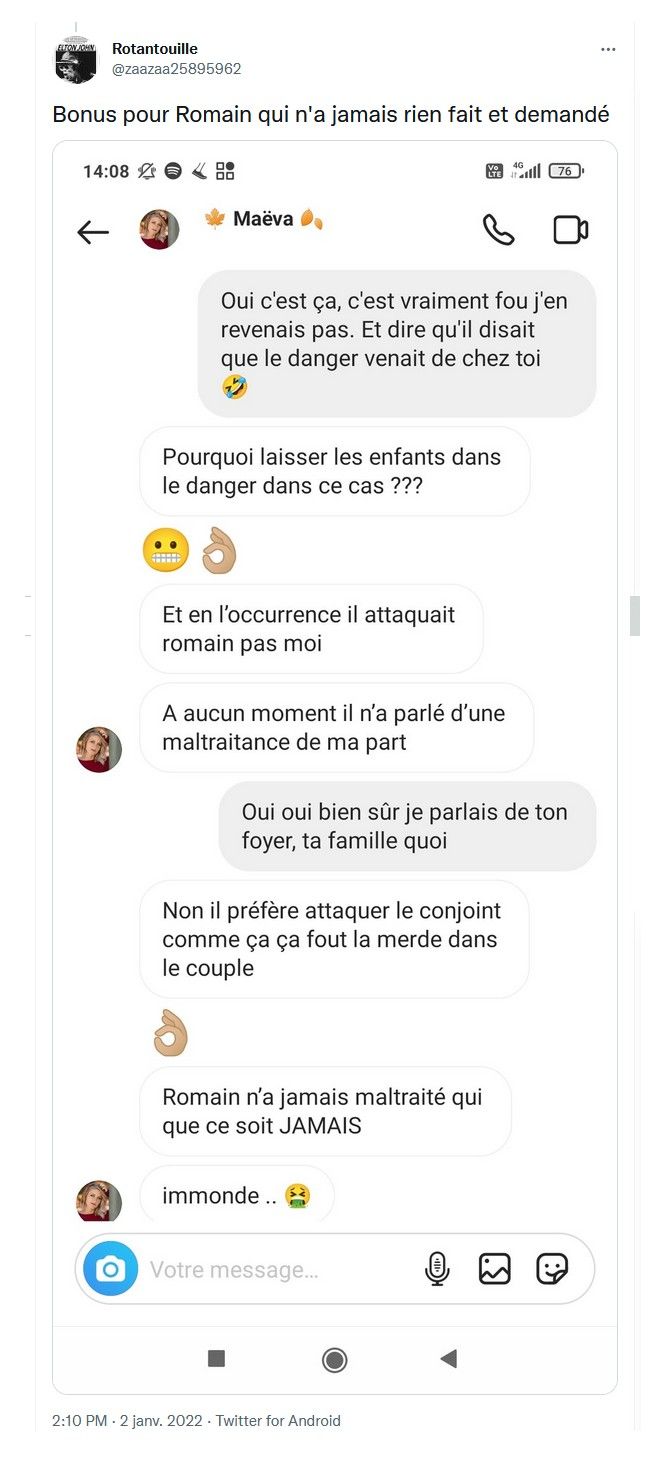The image size is (648, 1459).
Task: Open the Rotantouille profile name link
Action: click(155, 49)
